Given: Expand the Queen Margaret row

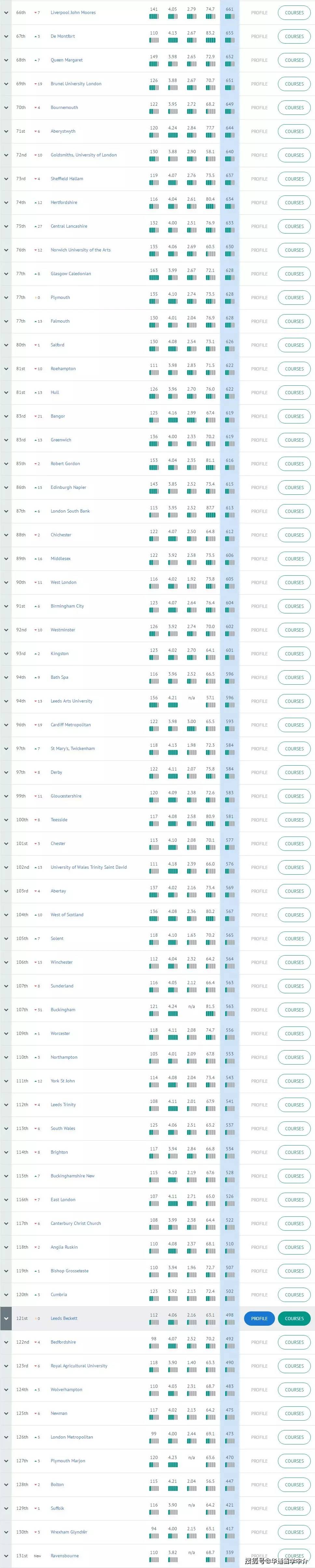Looking at the screenshot, I should coord(6,60).
